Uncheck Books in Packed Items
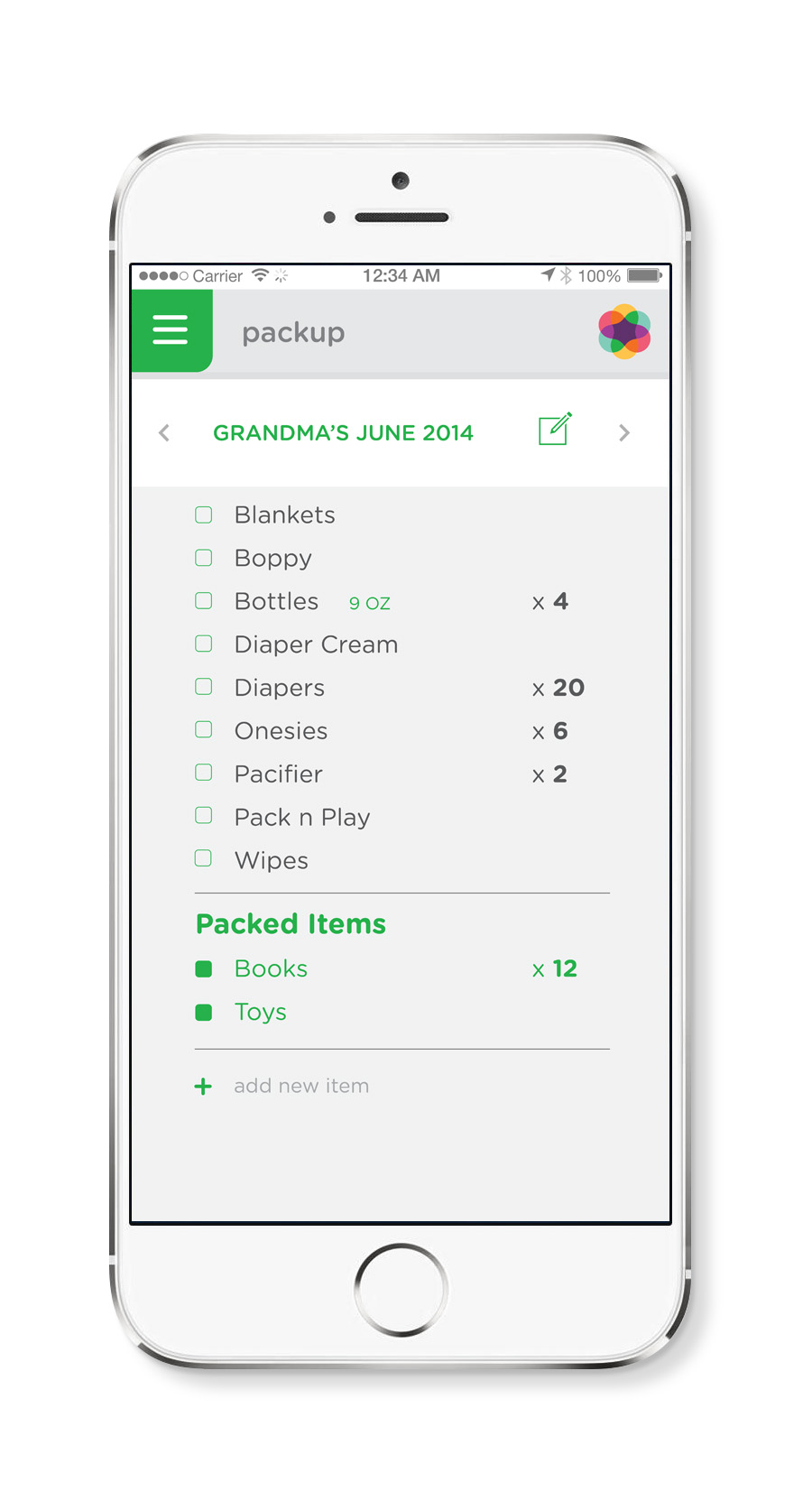 point(204,969)
